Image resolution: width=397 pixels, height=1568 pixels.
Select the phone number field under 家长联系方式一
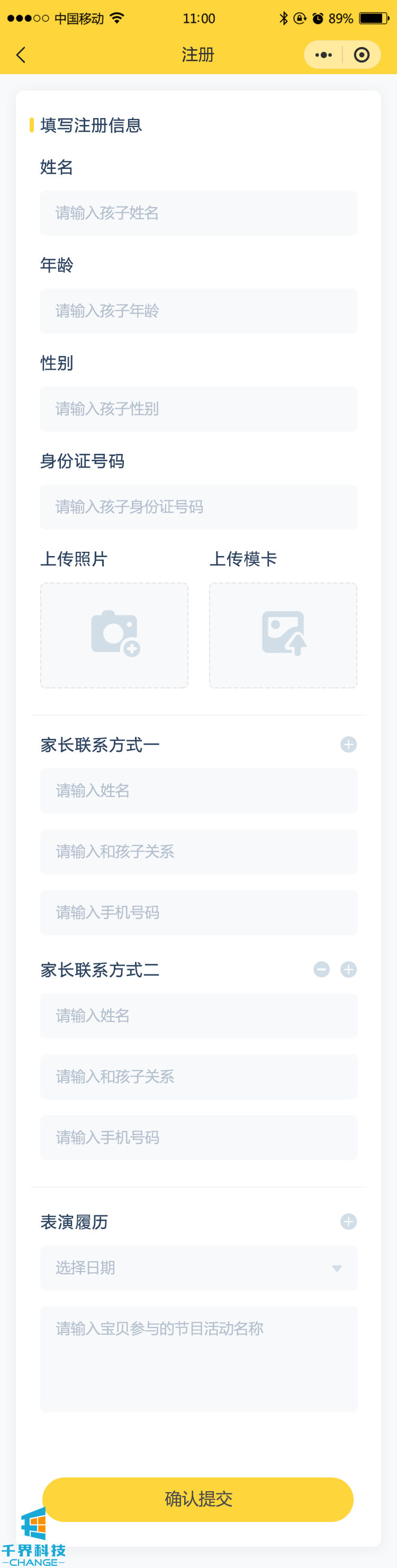(198, 912)
